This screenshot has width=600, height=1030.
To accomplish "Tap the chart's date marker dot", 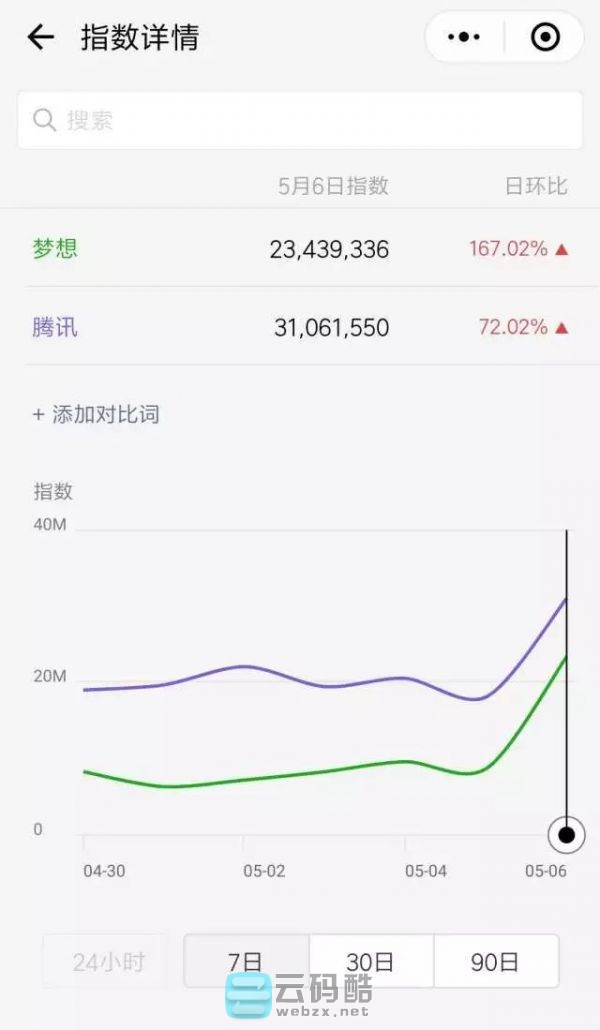I will (x=567, y=834).
